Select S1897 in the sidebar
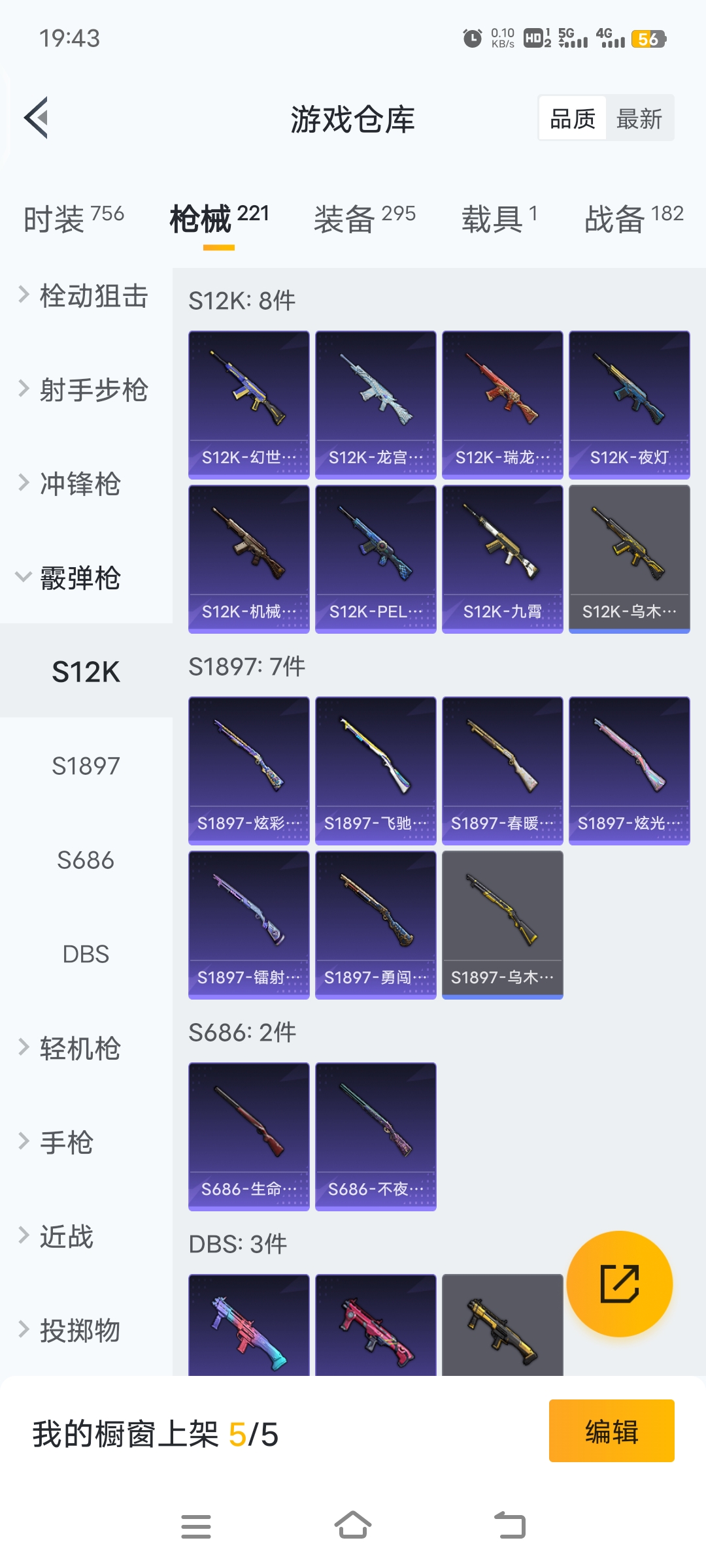Screen dimensions: 706x1568 pyautogui.click(x=86, y=766)
